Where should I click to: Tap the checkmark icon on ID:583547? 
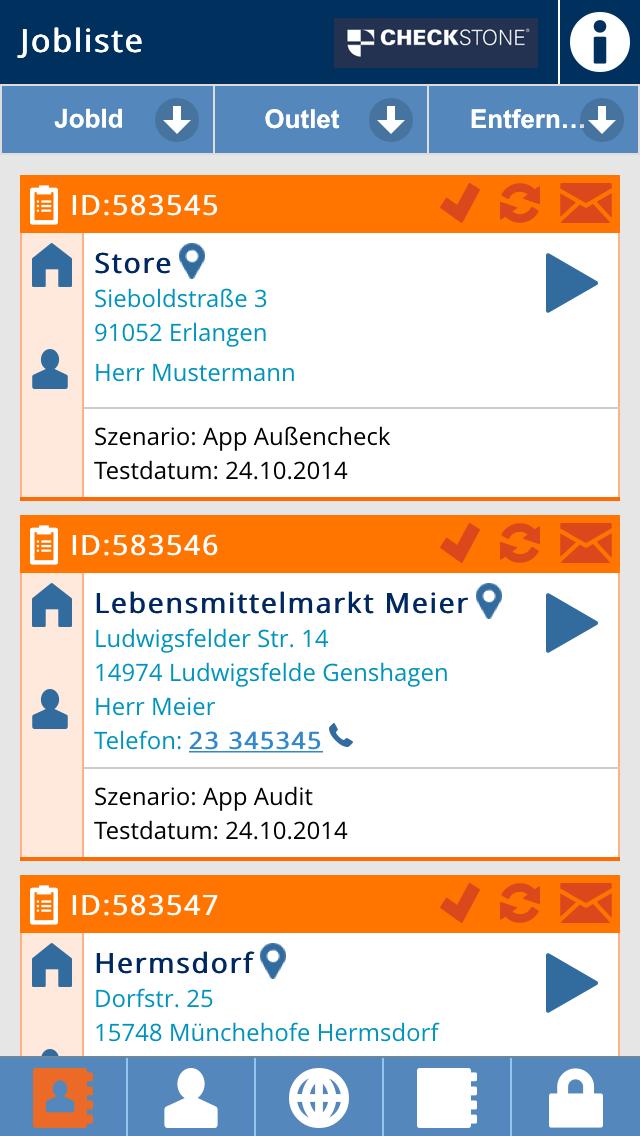[459, 905]
